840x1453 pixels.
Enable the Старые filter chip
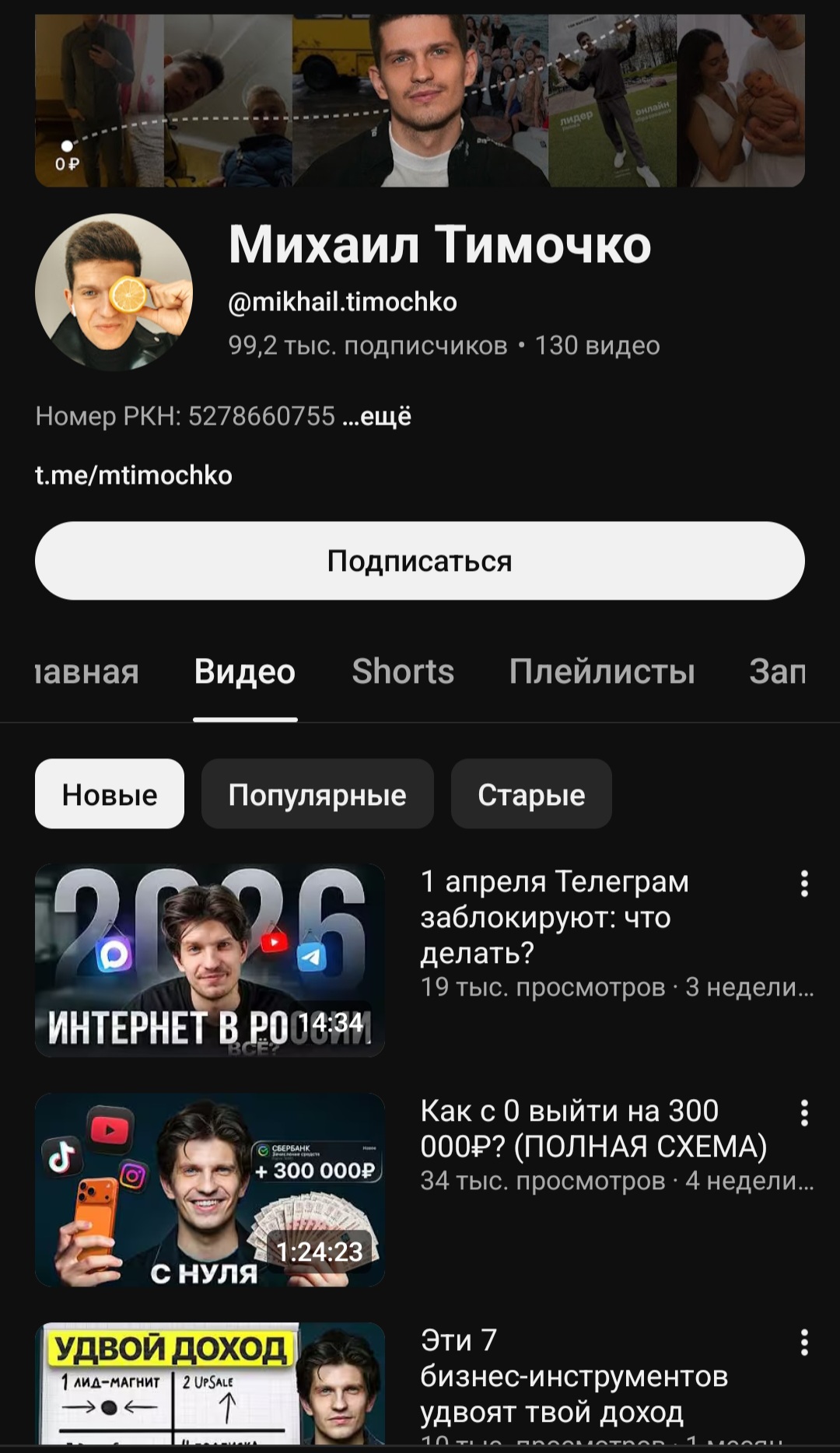(531, 794)
